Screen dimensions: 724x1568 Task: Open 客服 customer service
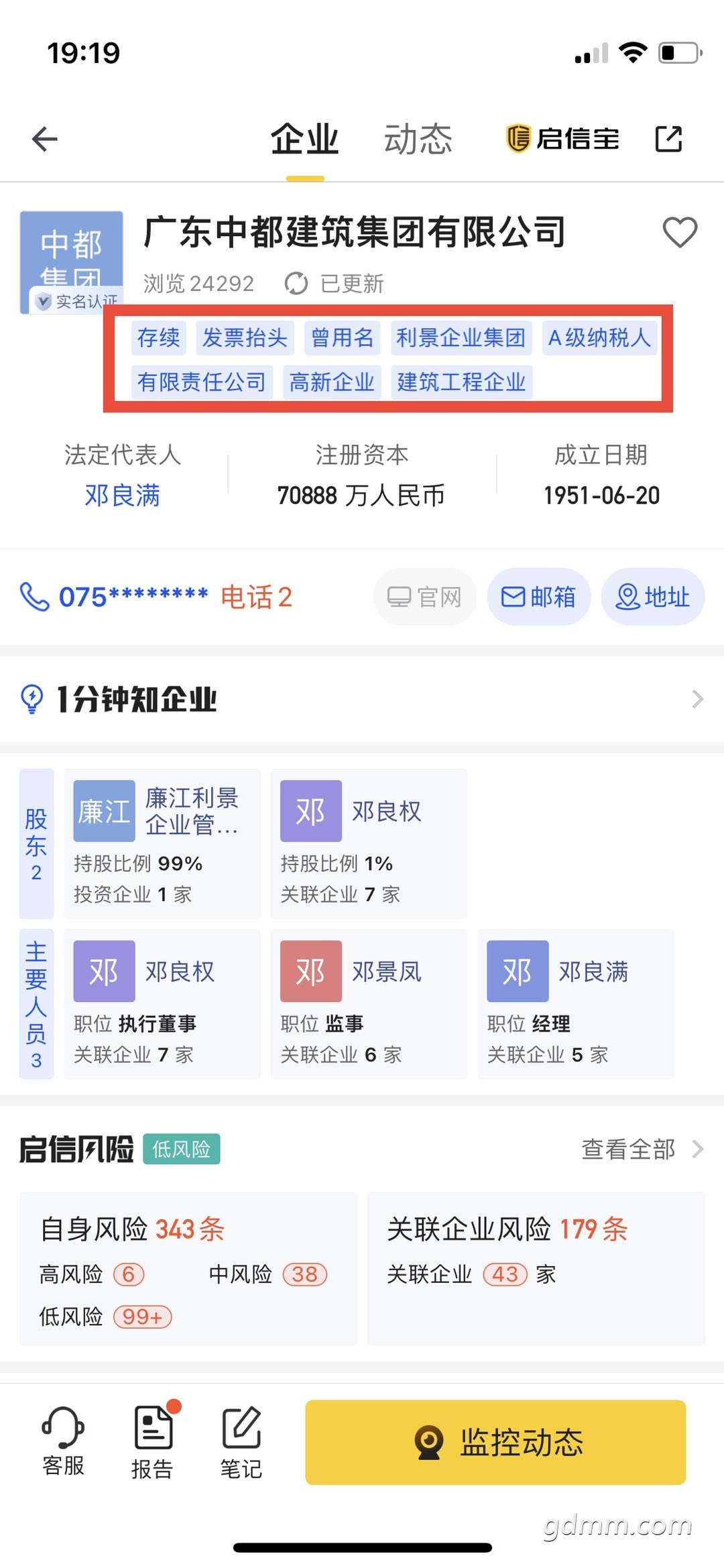(x=63, y=1442)
